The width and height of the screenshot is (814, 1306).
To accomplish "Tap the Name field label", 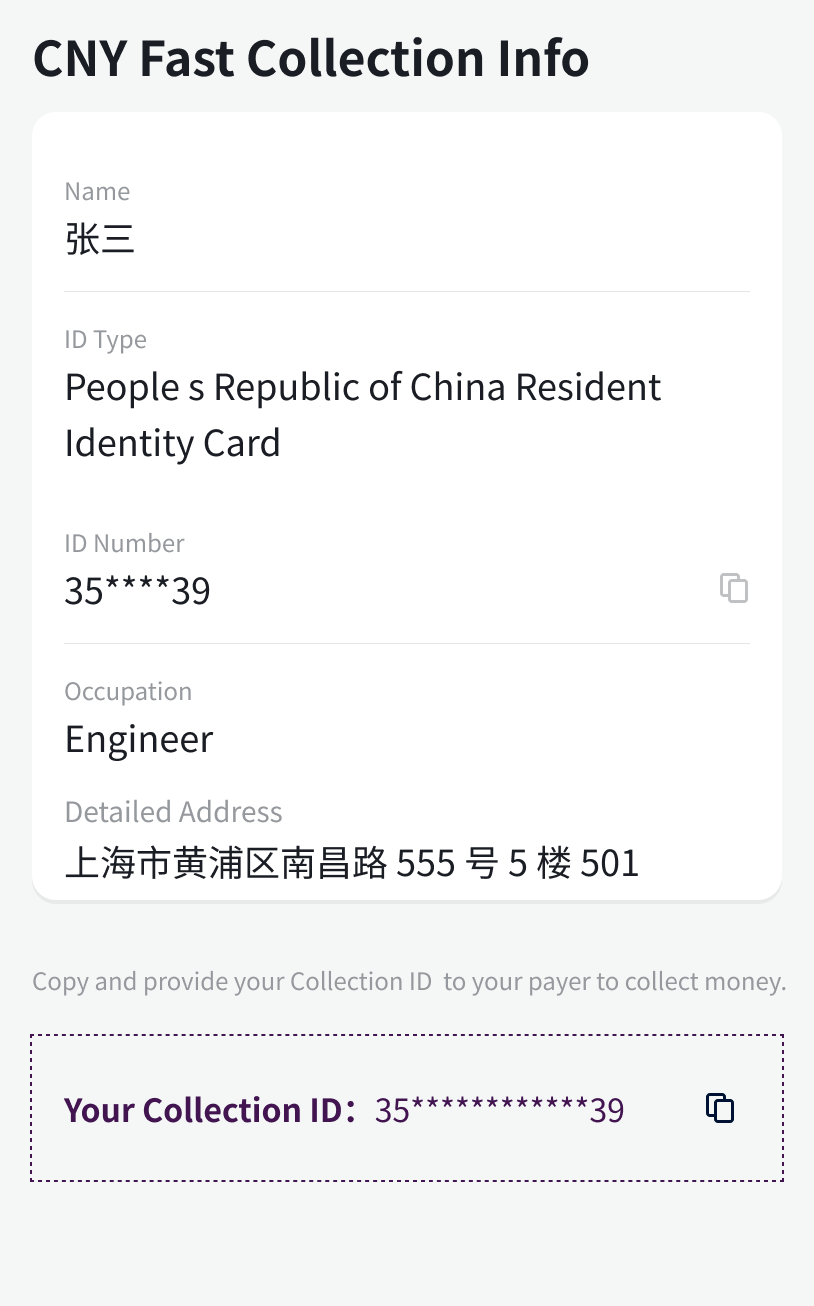I will point(97,191).
